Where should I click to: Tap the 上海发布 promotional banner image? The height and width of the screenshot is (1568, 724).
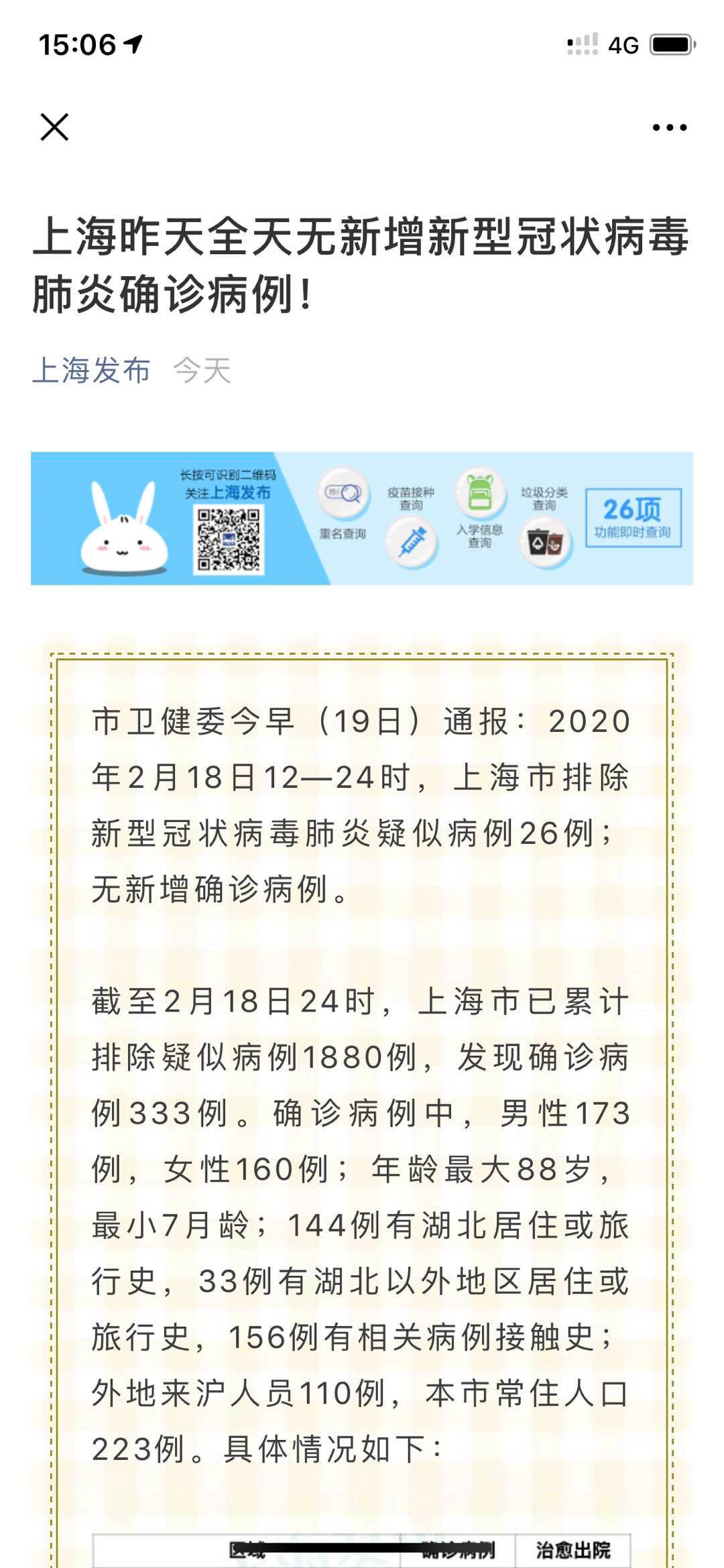point(362,518)
